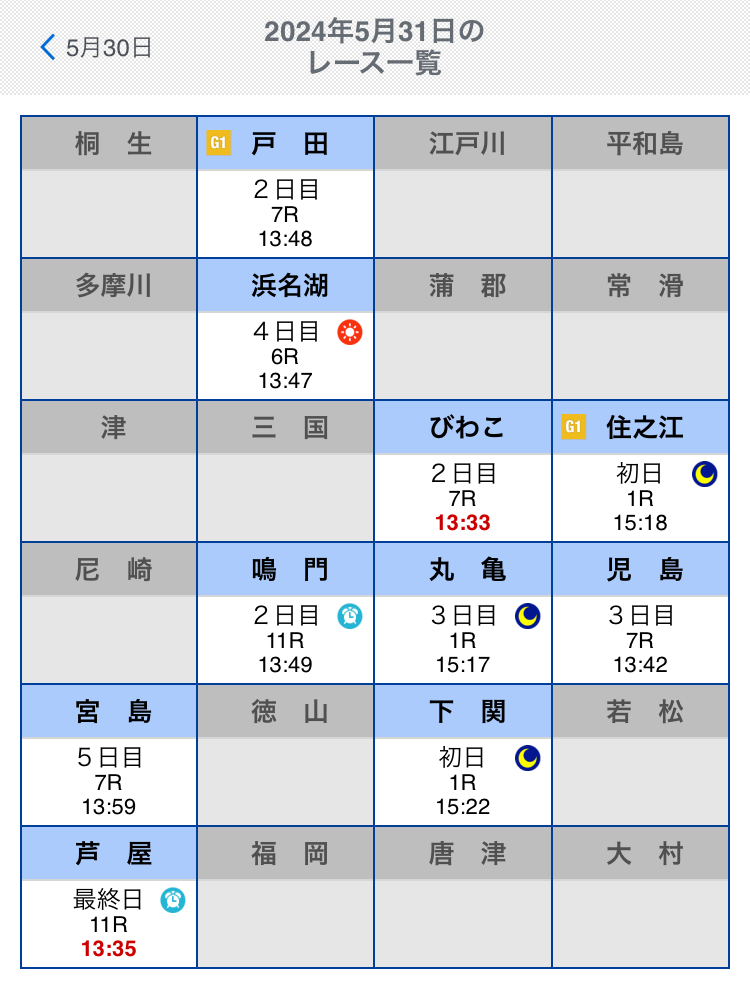Open 浜名湖 4日目 race card
The image size is (750, 981).
[x=286, y=355]
